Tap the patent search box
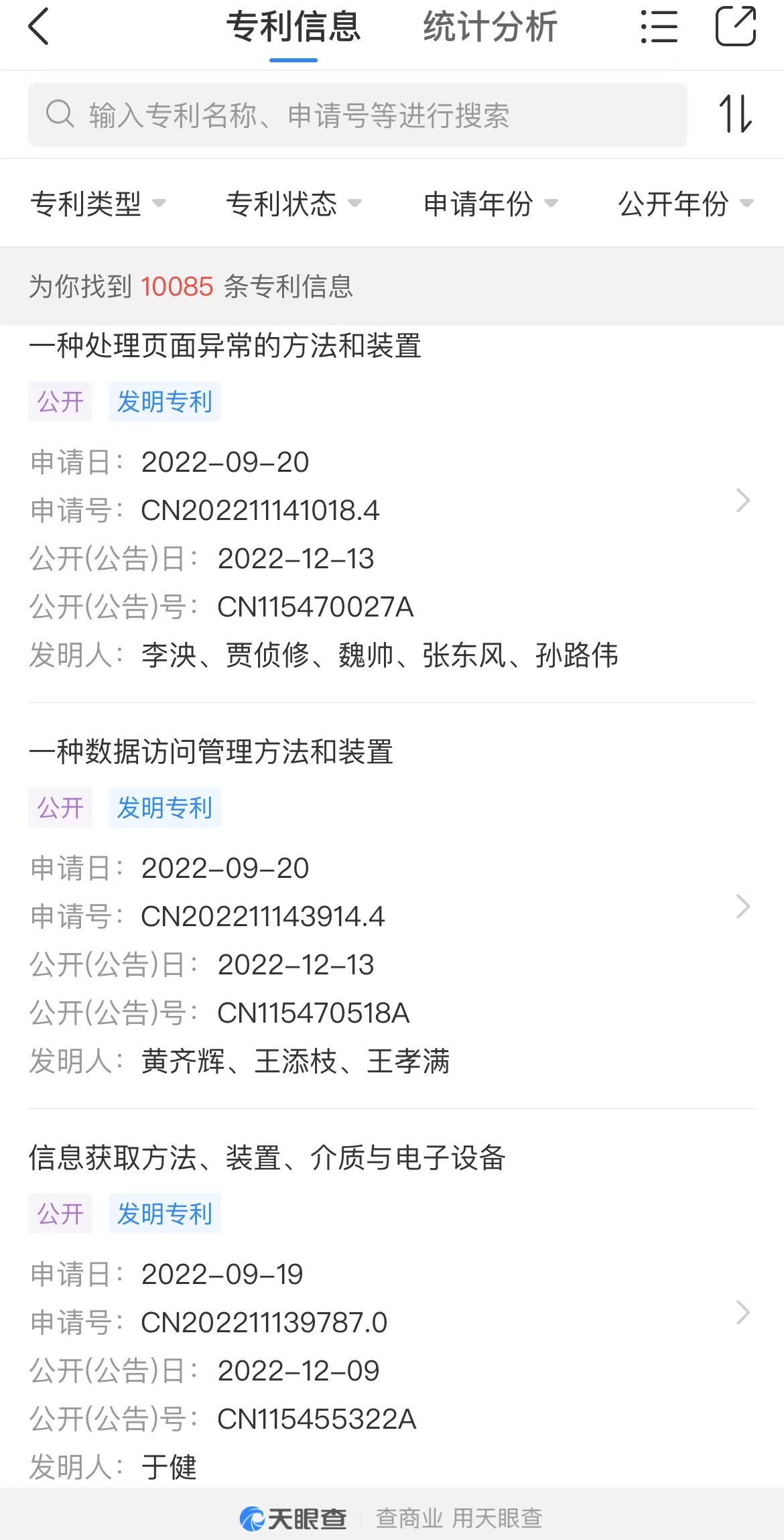The width and height of the screenshot is (784, 1540). (x=357, y=115)
